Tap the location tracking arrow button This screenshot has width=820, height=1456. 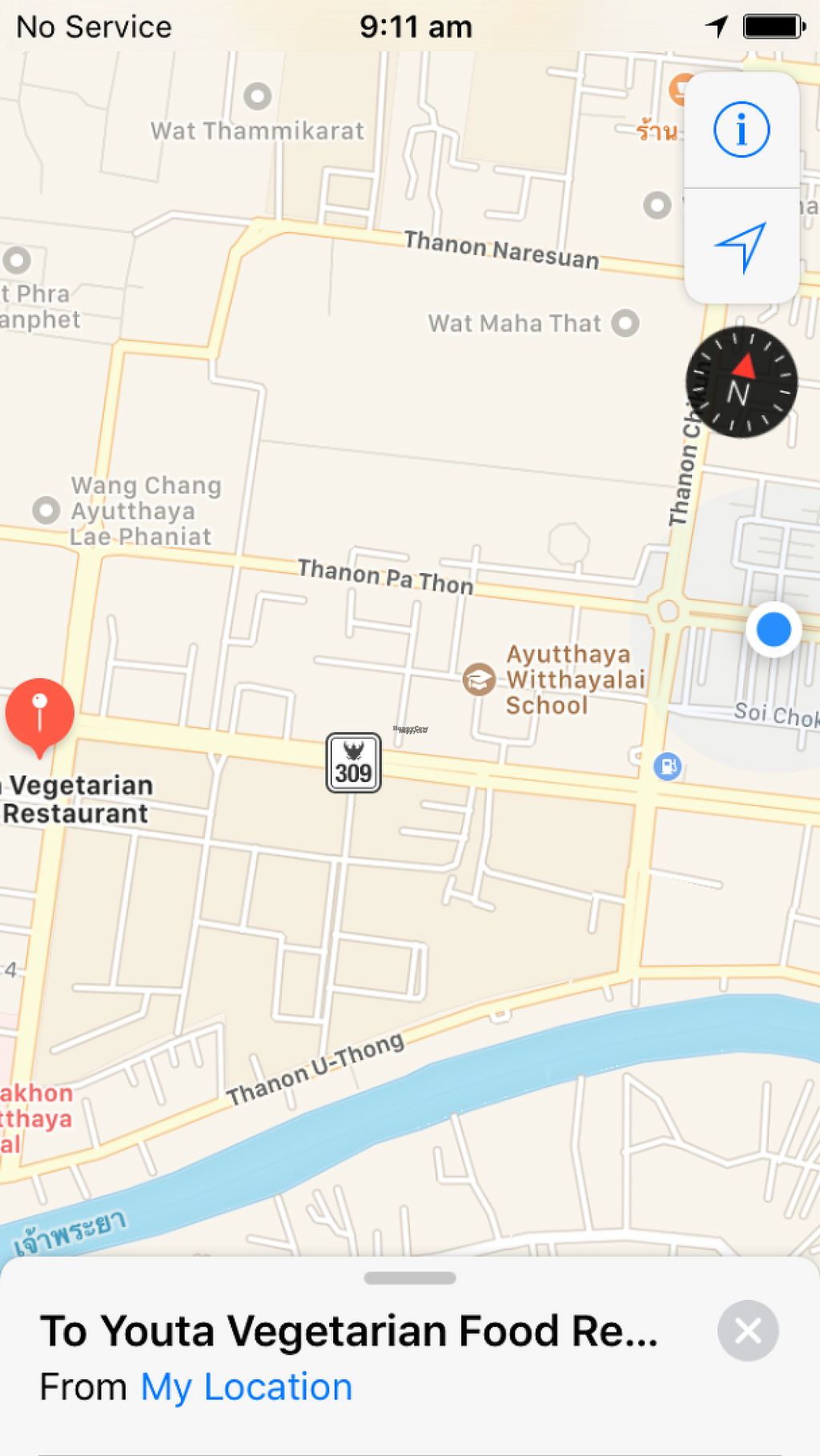[x=742, y=247]
